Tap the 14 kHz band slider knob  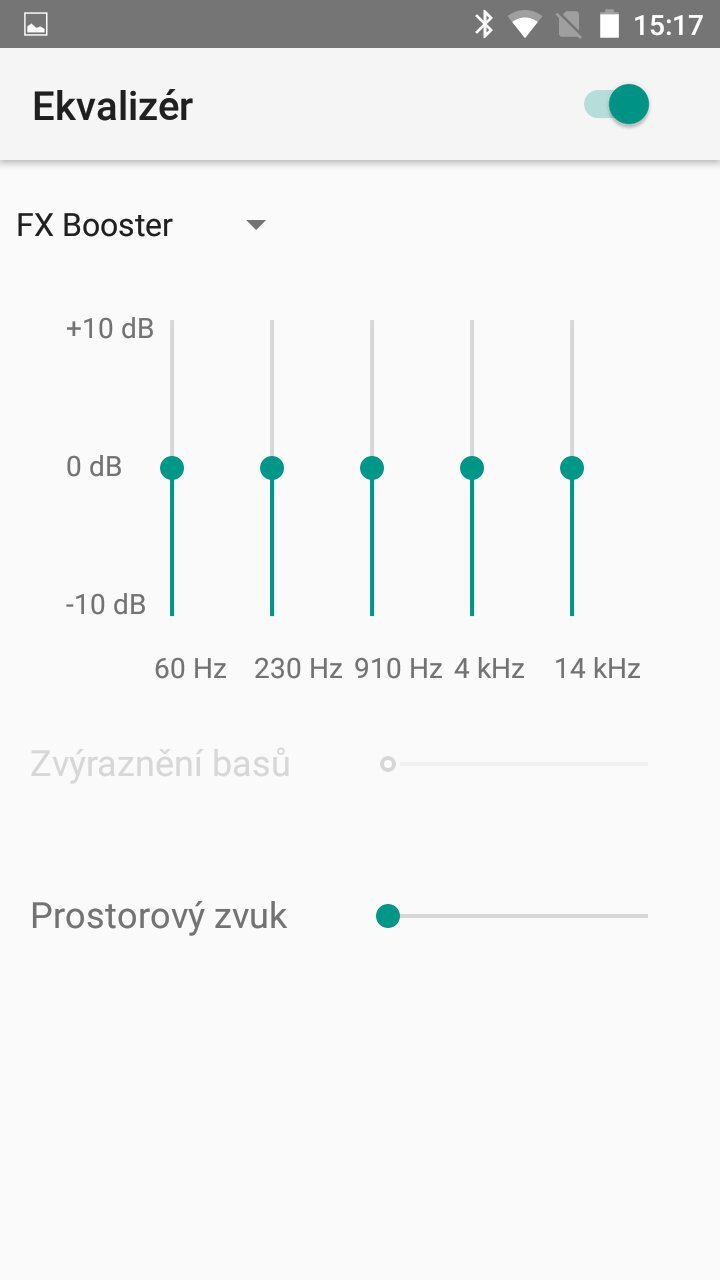pyautogui.click(x=572, y=467)
